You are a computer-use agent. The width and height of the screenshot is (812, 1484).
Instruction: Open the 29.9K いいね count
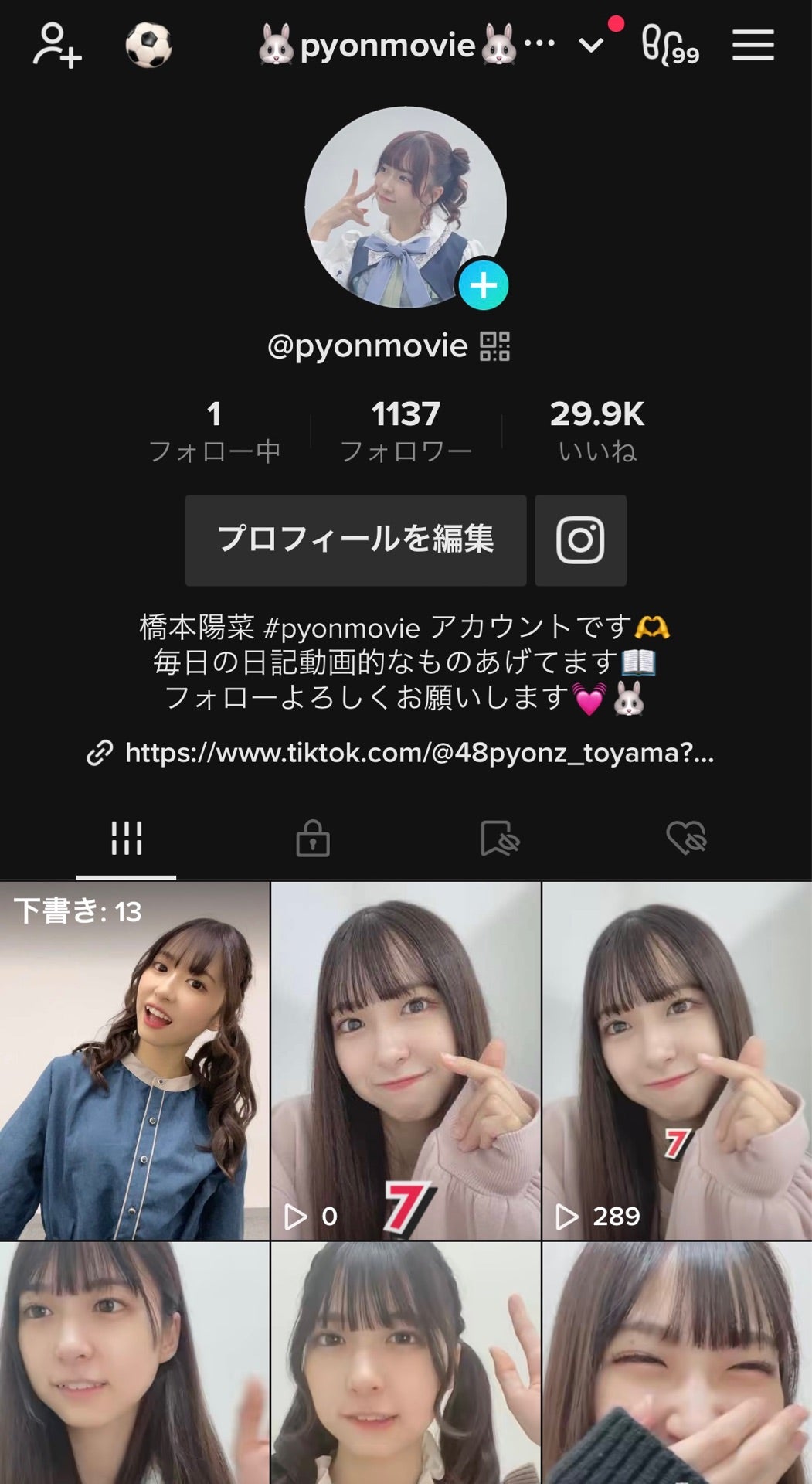click(x=596, y=431)
